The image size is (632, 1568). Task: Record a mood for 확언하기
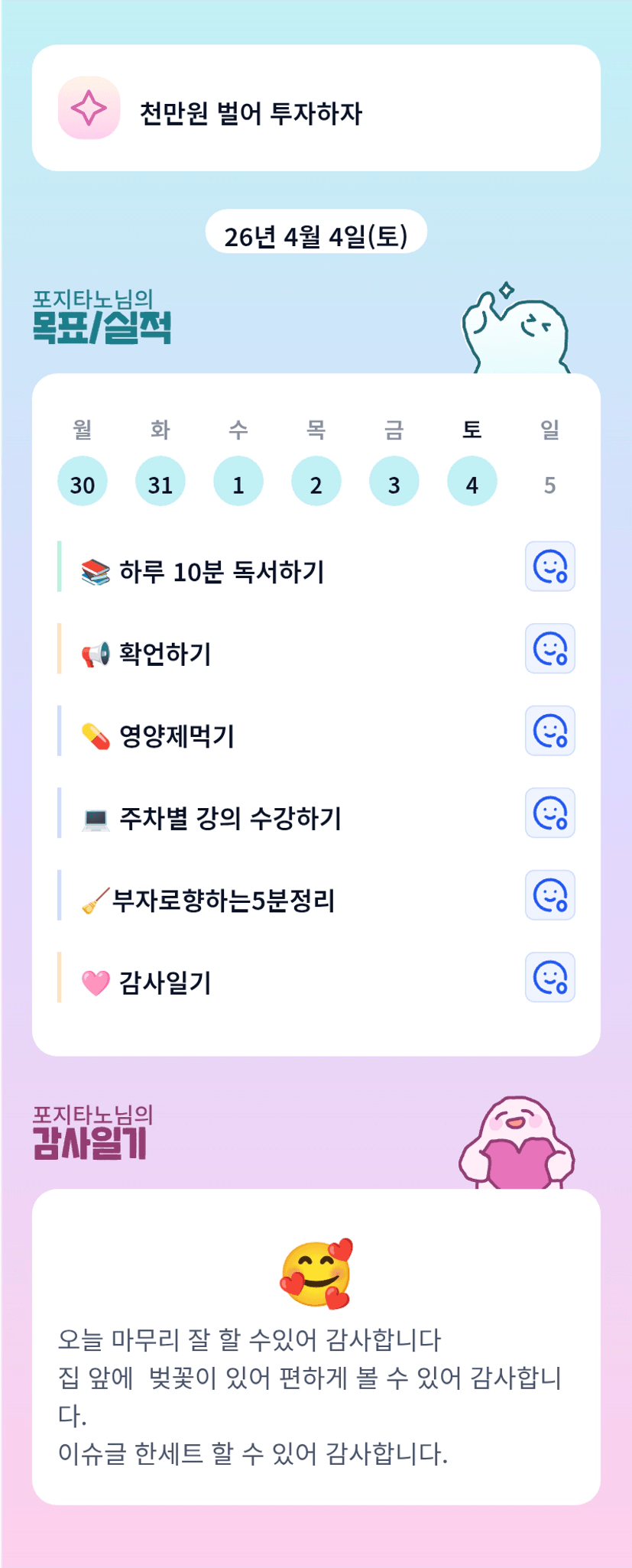point(549,649)
